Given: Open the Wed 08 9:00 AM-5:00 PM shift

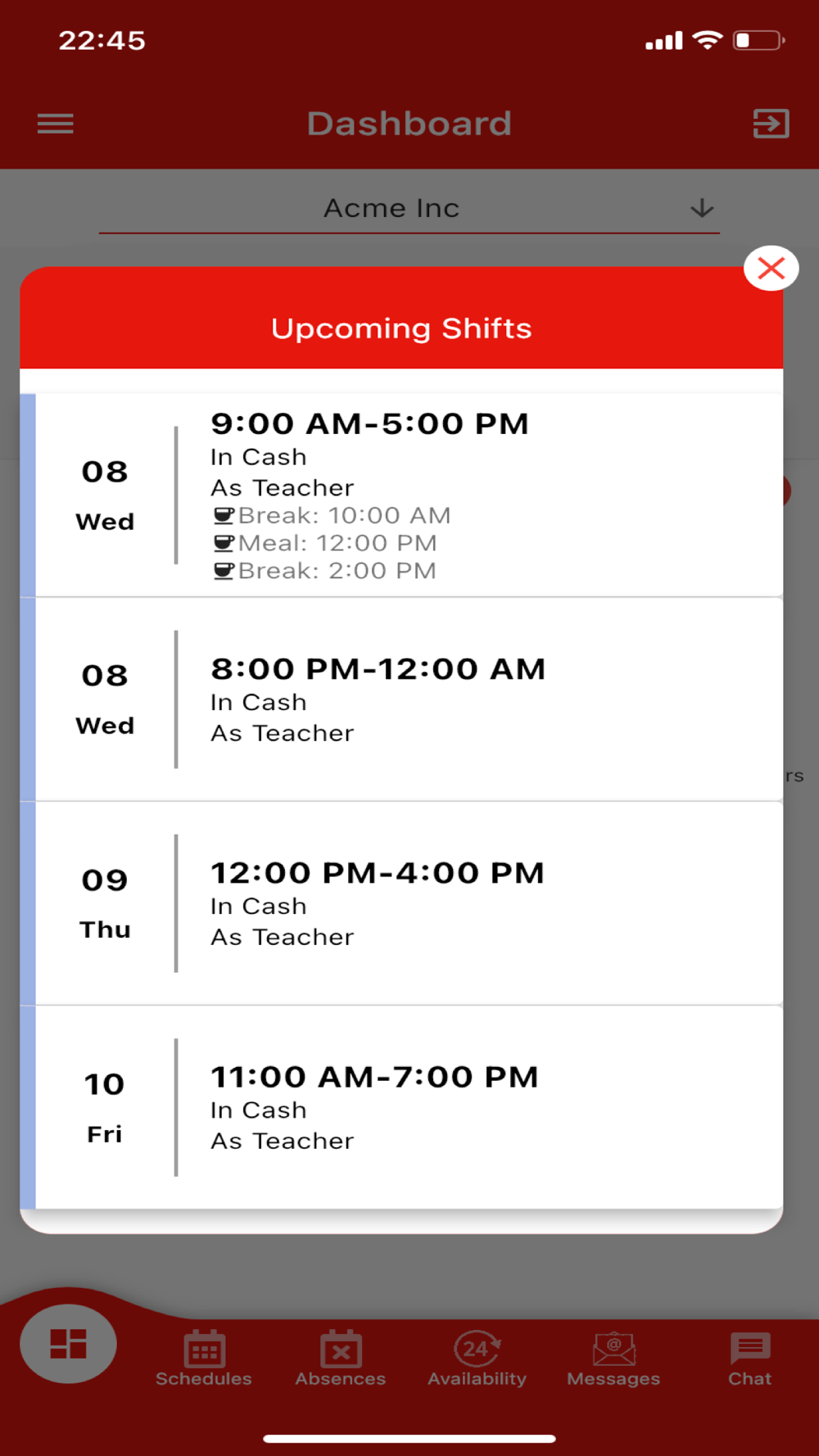Looking at the screenshot, I should [x=401, y=495].
